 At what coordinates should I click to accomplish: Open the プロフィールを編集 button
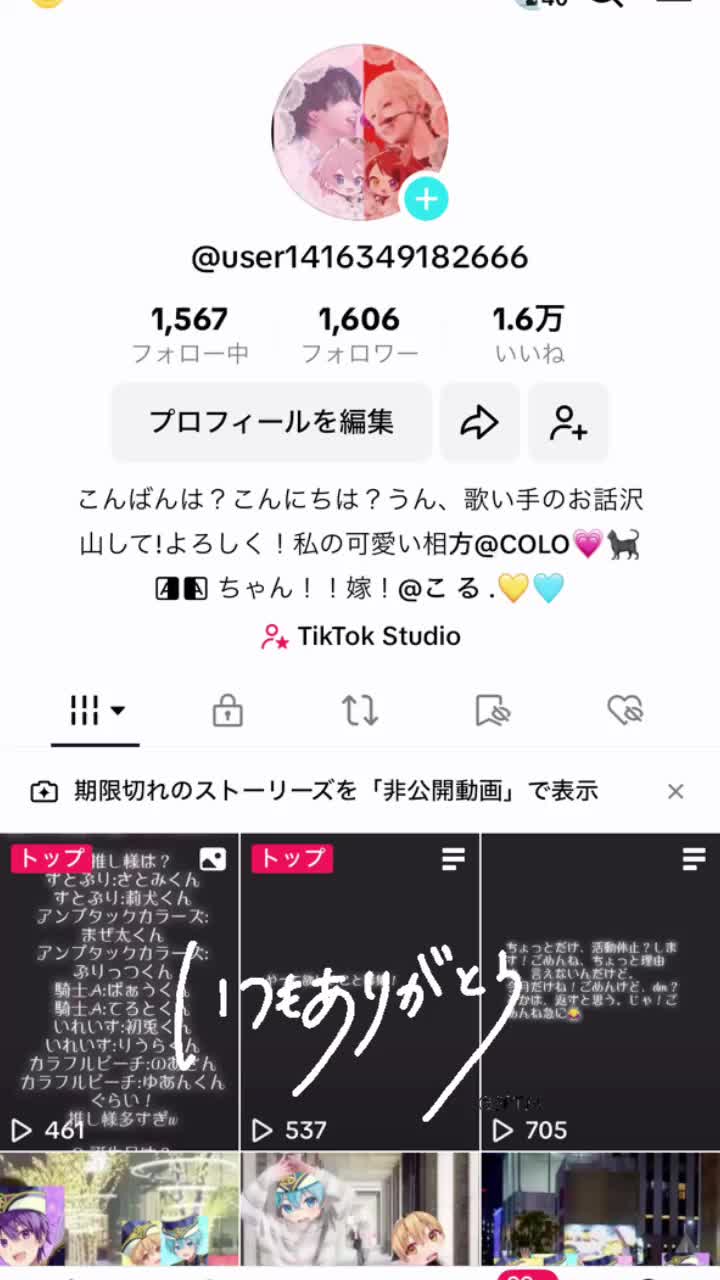[x=271, y=422]
